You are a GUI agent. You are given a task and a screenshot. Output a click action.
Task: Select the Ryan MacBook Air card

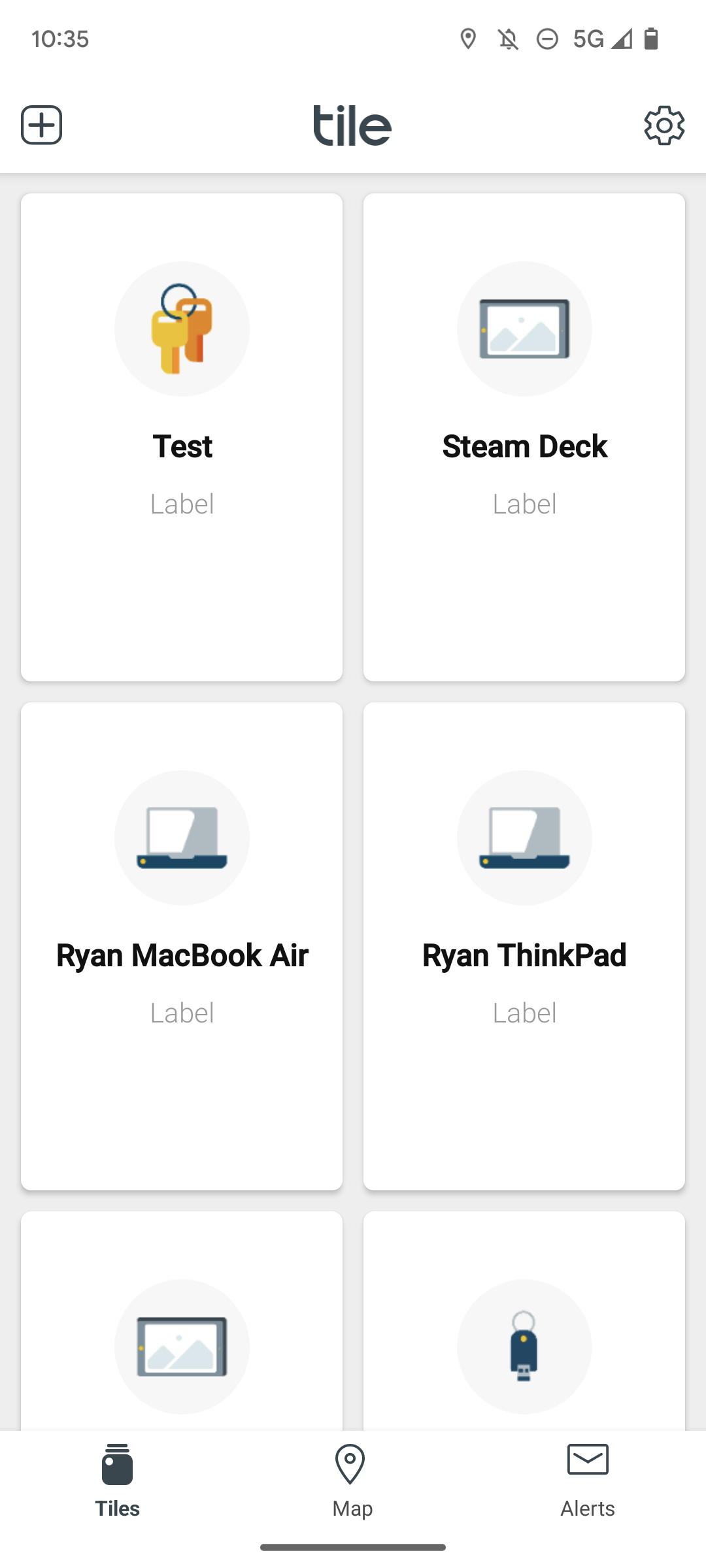pyautogui.click(x=182, y=945)
